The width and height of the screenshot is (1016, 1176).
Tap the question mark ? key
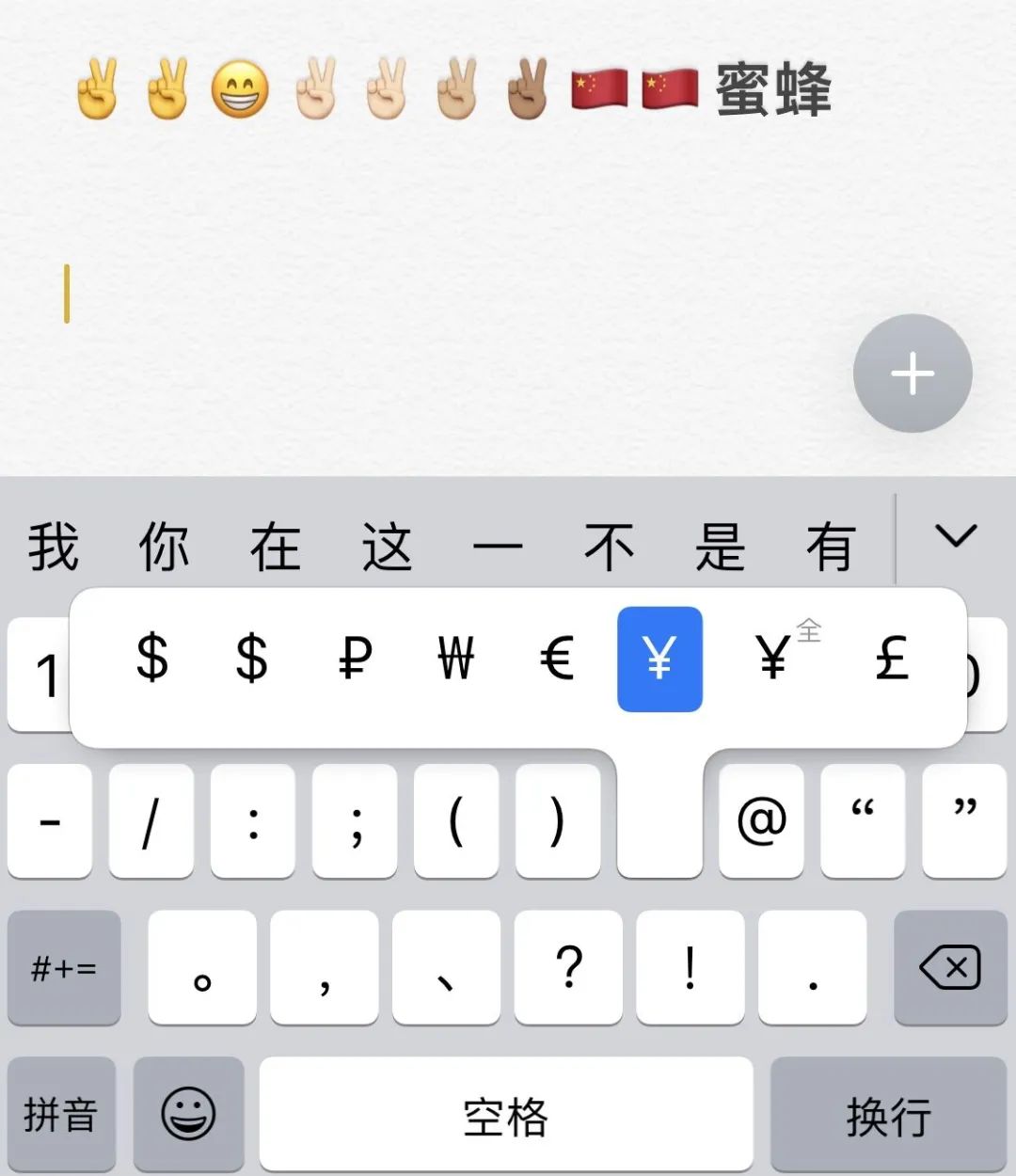[x=568, y=967]
